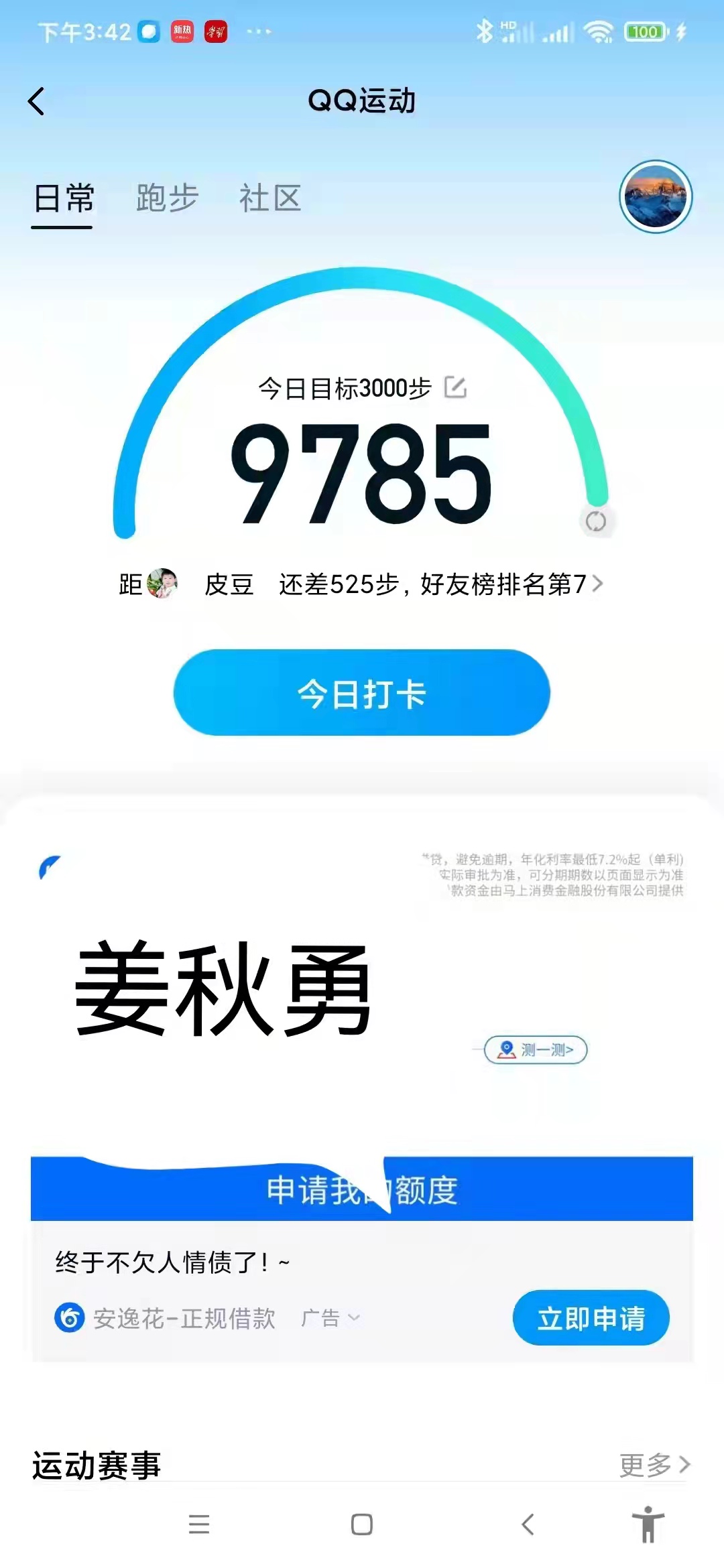This screenshot has height=1568, width=724.
Task: Tap 立即申请 for 安逸花 loan
Action: point(591,1318)
